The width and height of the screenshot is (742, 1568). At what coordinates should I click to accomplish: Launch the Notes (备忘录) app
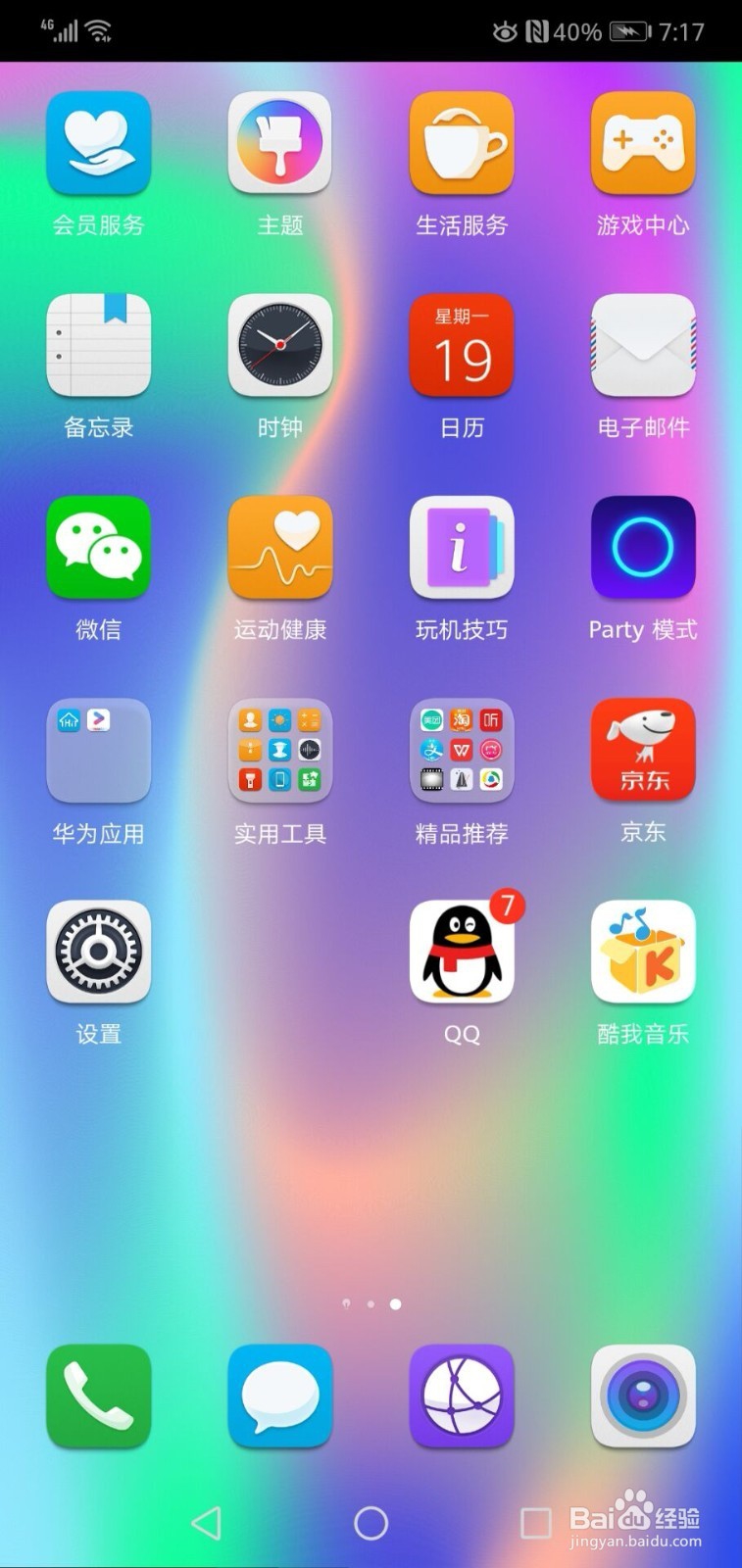point(98,345)
